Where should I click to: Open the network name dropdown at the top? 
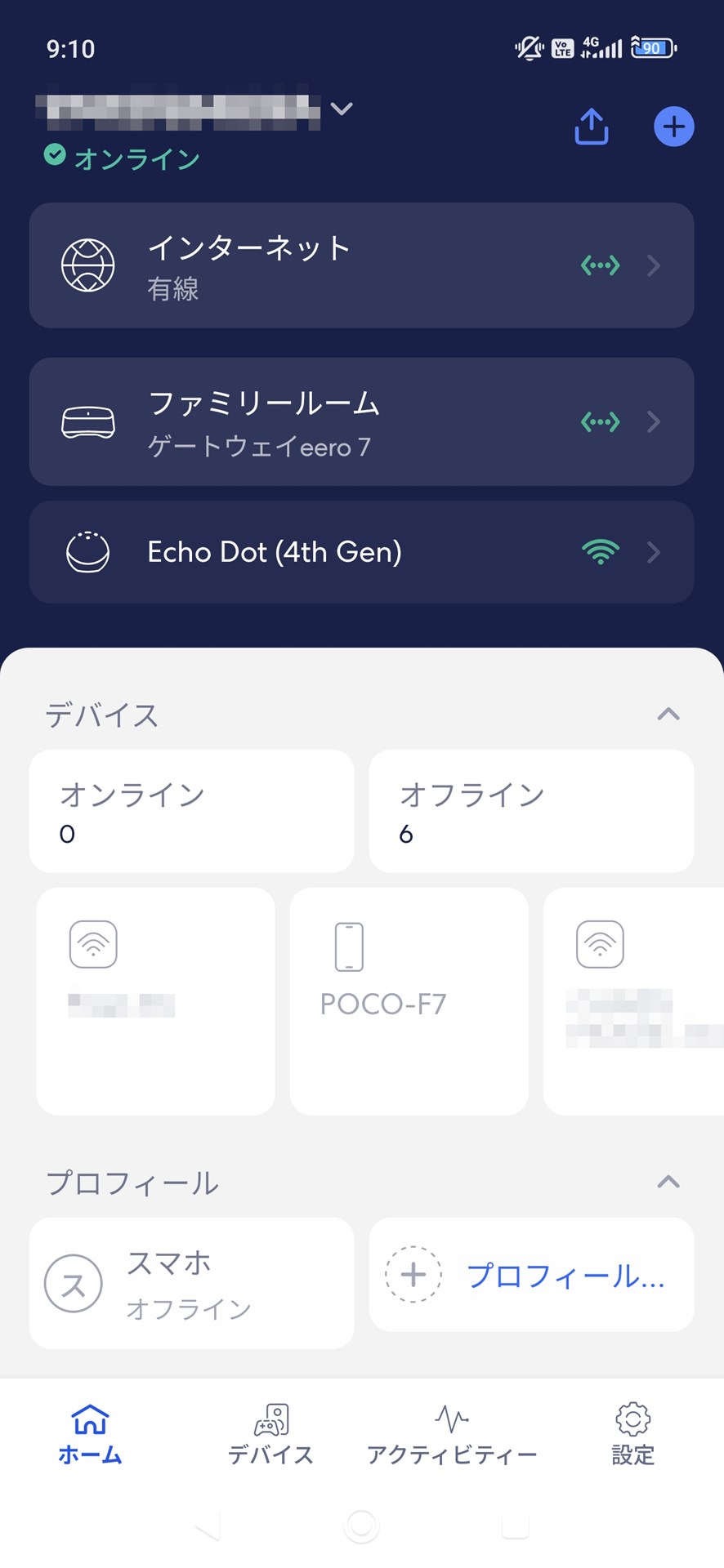[x=341, y=108]
